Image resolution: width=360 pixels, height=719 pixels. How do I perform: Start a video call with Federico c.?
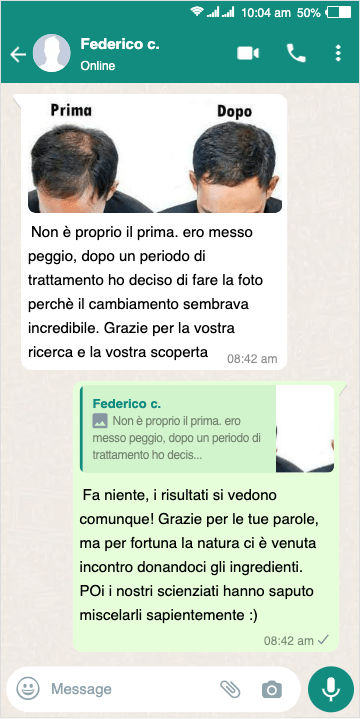(x=248, y=54)
